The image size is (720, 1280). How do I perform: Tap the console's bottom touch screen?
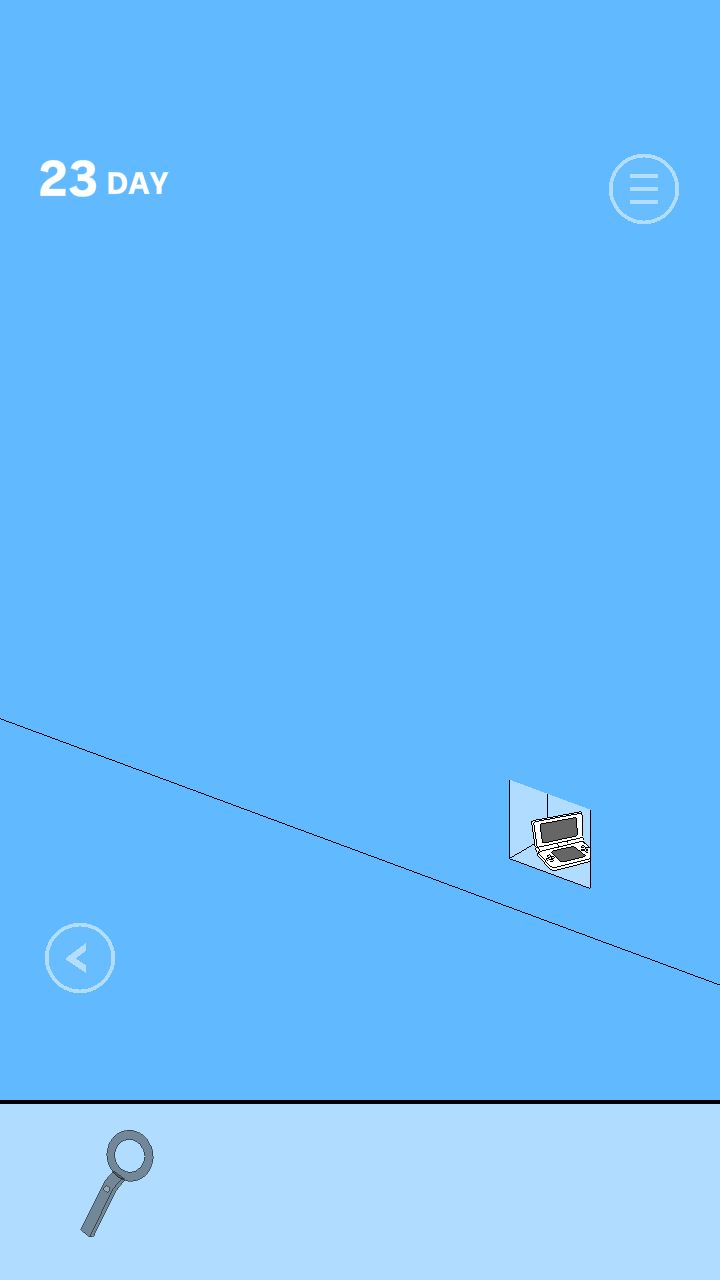pyautogui.click(x=568, y=855)
